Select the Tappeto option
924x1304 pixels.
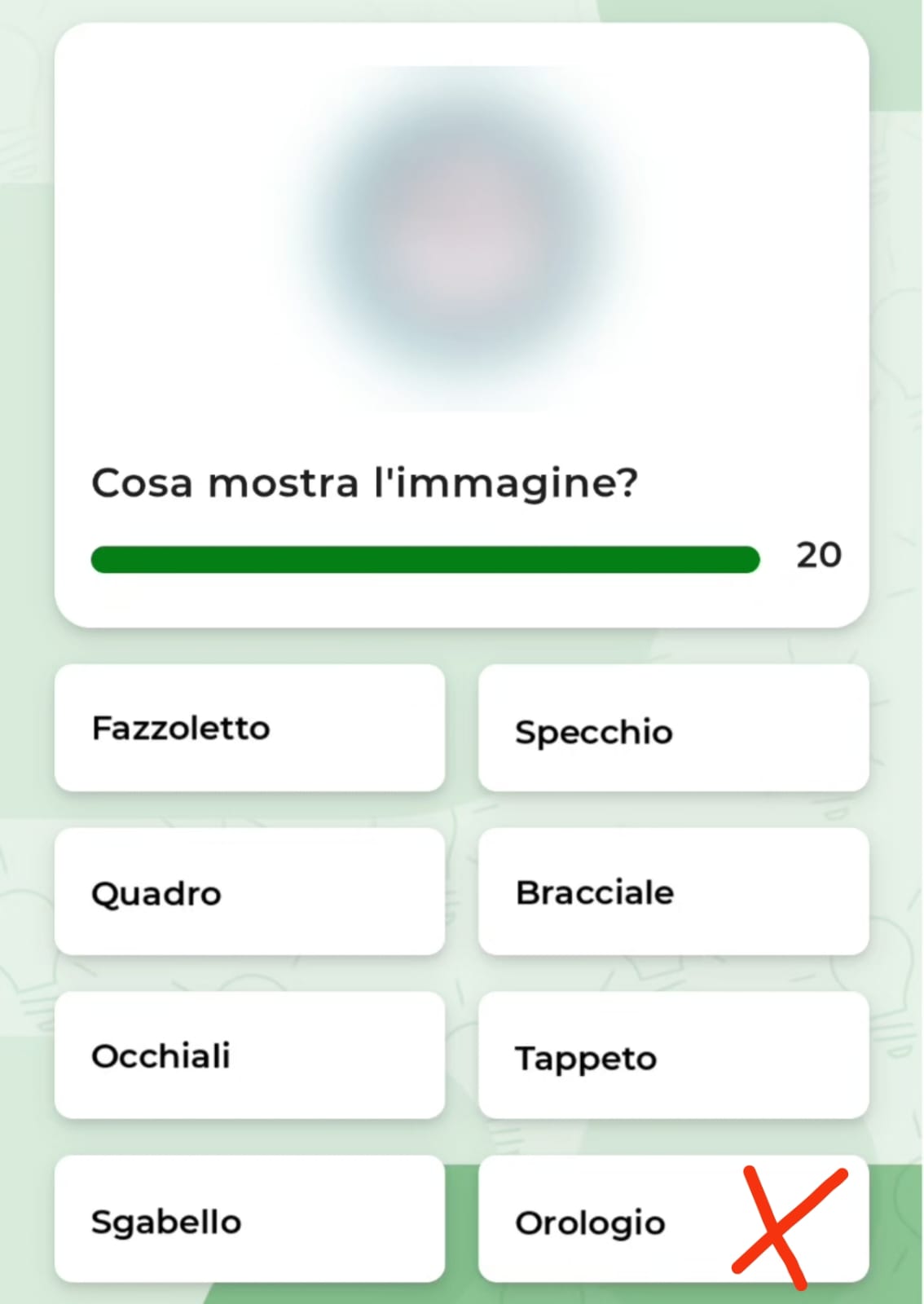[673, 1055]
